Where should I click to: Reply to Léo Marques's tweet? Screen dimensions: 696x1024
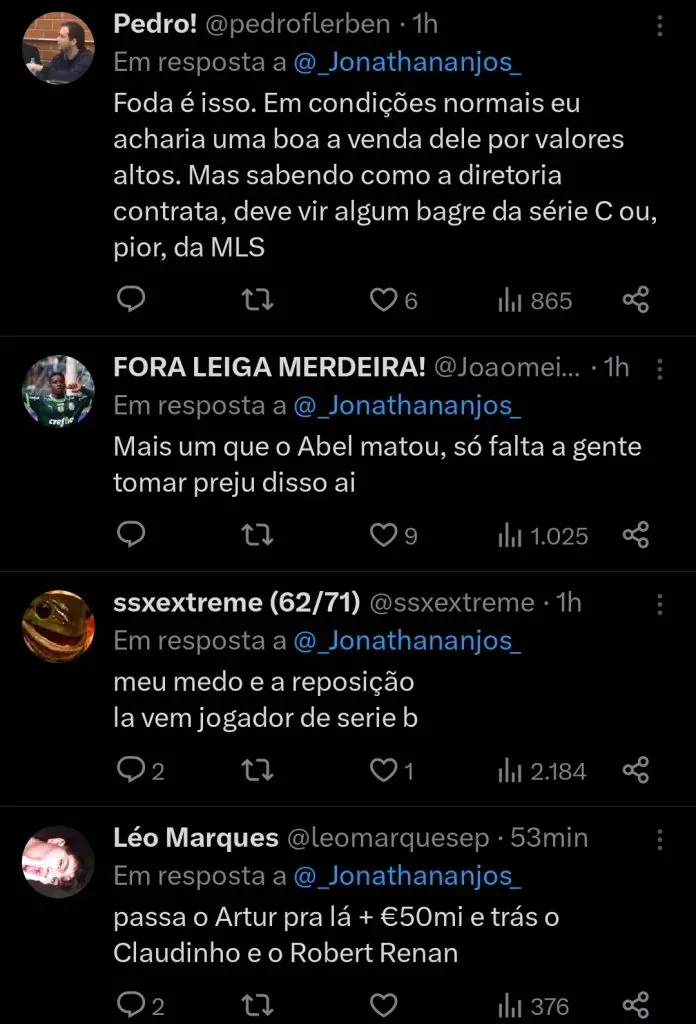pyautogui.click(x=131, y=1004)
